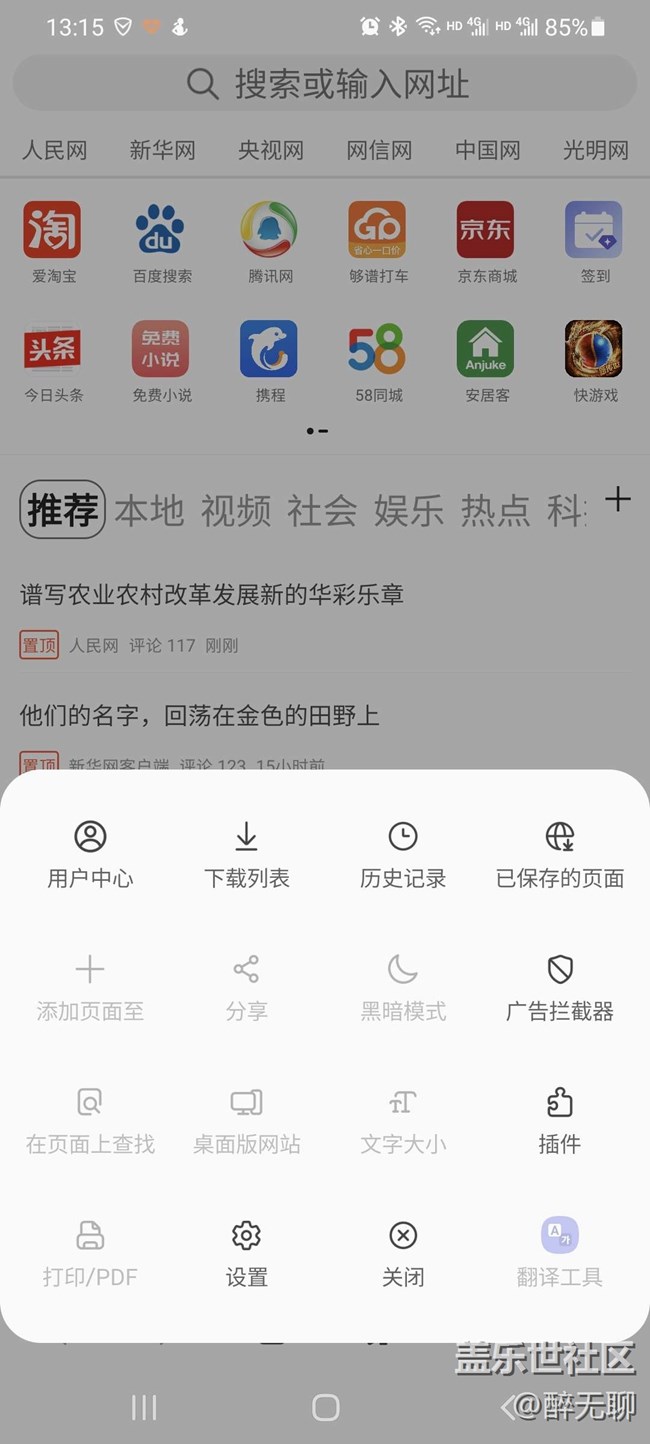Open the 爱淘宝 shortcut

pyautogui.click(x=53, y=242)
